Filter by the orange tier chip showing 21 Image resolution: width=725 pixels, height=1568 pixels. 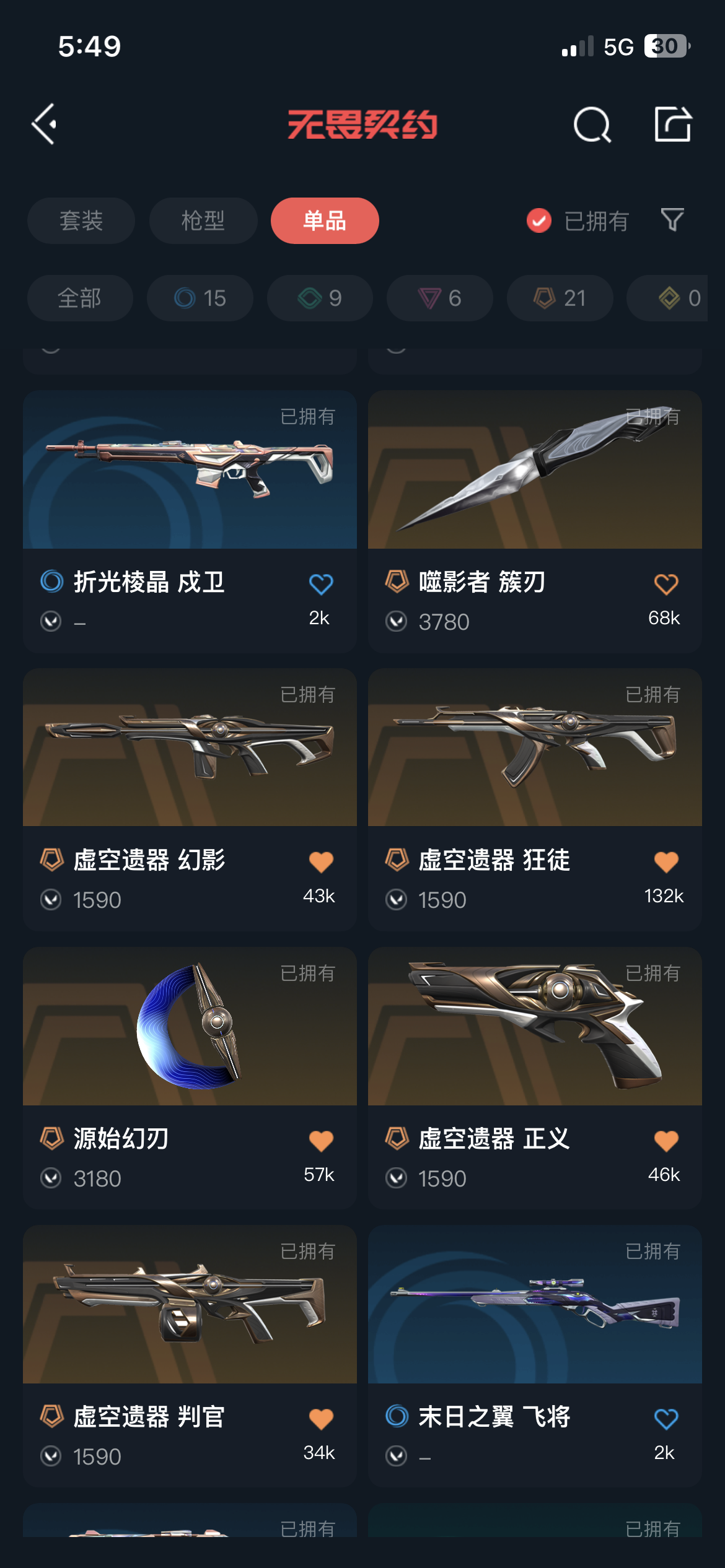(x=560, y=298)
